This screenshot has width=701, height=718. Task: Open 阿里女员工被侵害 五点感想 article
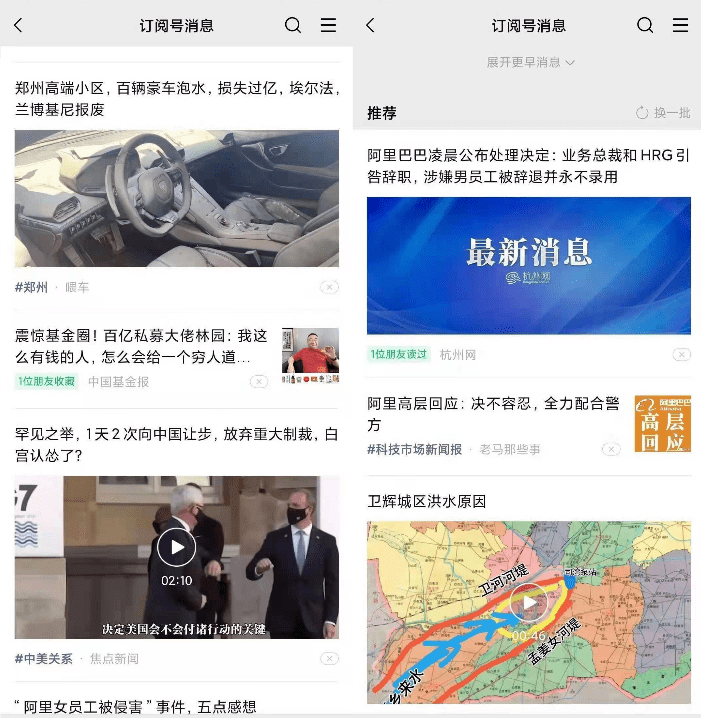136,707
